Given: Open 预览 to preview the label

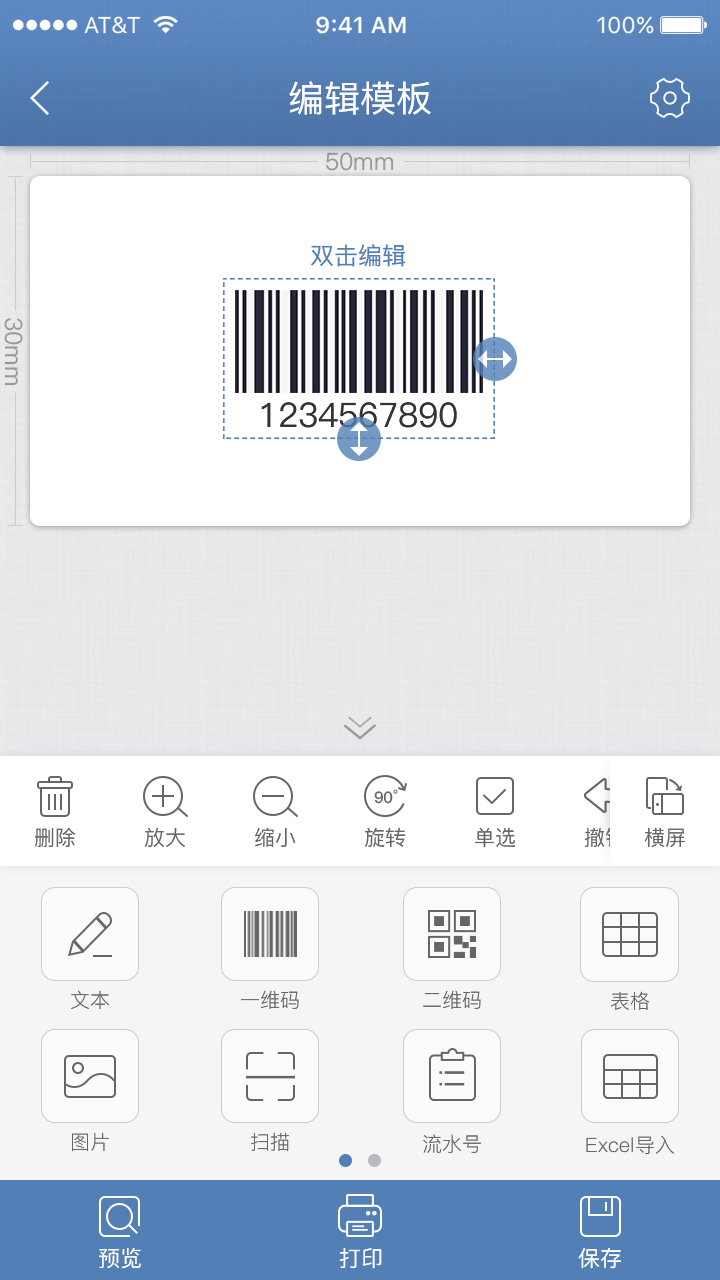Looking at the screenshot, I should click(x=119, y=1228).
